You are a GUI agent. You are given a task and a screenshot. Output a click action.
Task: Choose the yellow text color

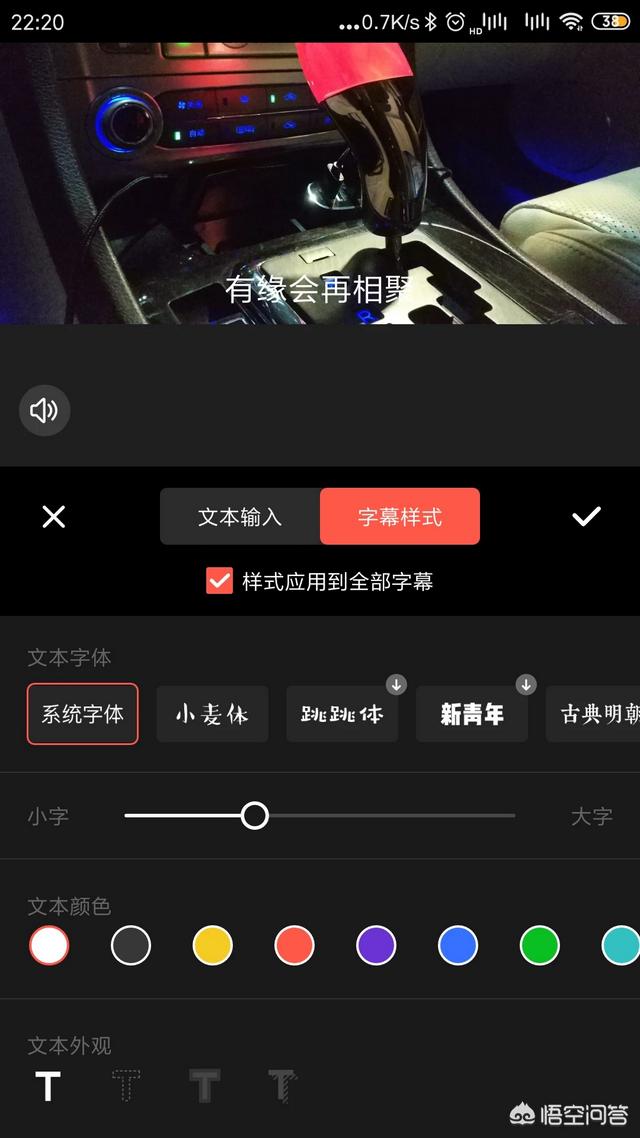(x=213, y=945)
